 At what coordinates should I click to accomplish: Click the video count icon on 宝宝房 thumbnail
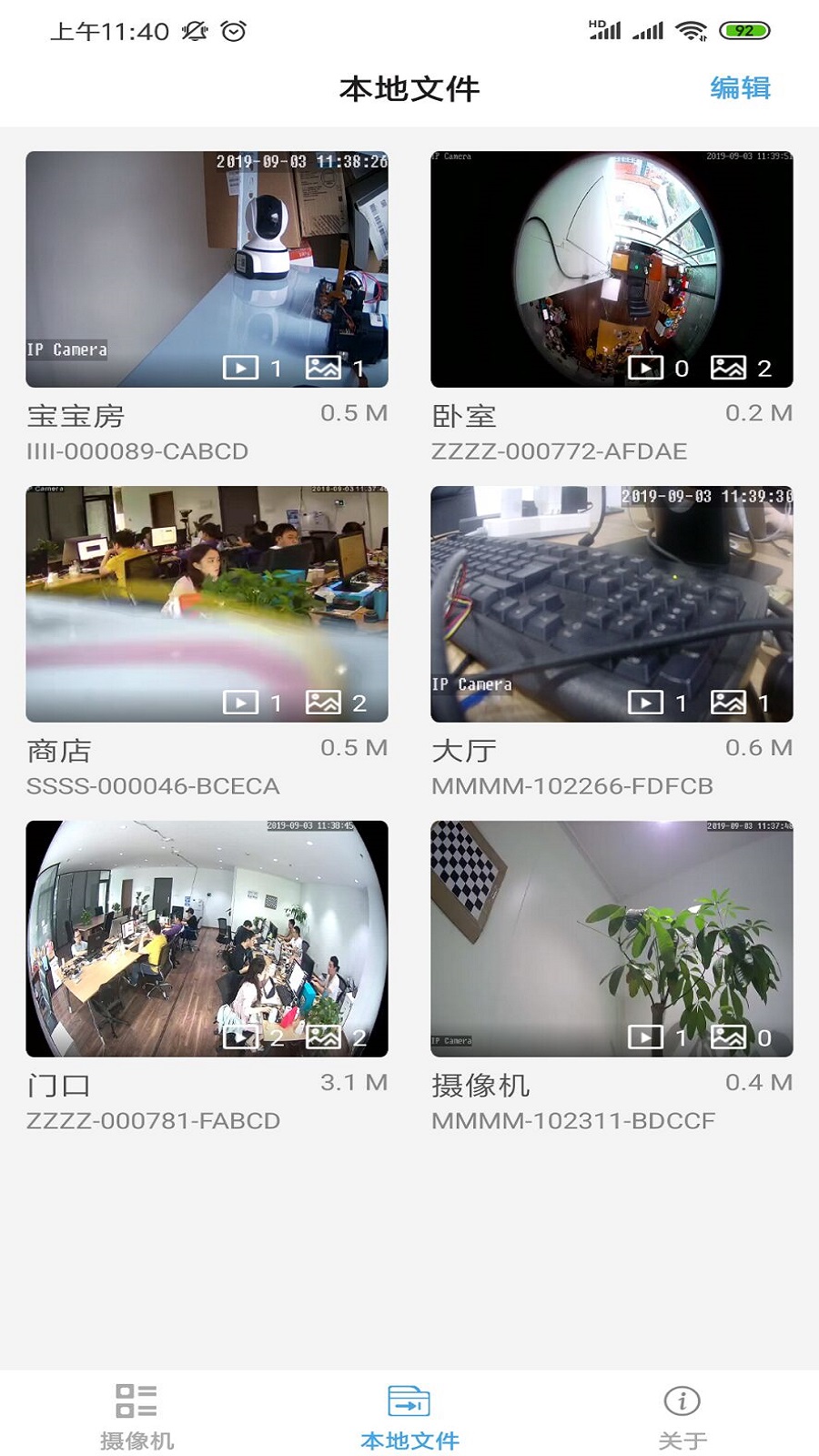pyautogui.click(x=239, y=368)
